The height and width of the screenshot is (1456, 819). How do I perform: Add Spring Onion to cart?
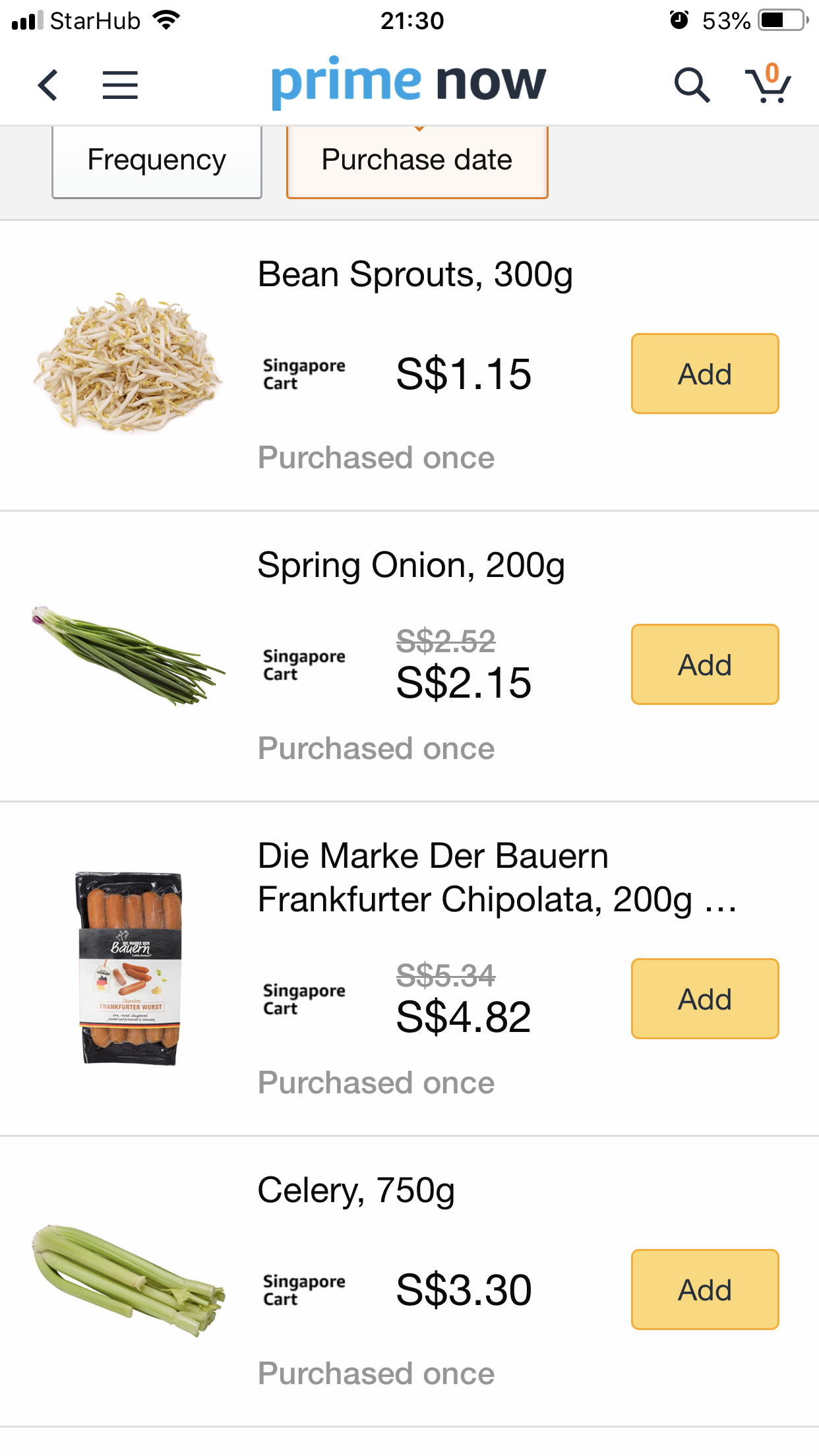pos(705,665)
